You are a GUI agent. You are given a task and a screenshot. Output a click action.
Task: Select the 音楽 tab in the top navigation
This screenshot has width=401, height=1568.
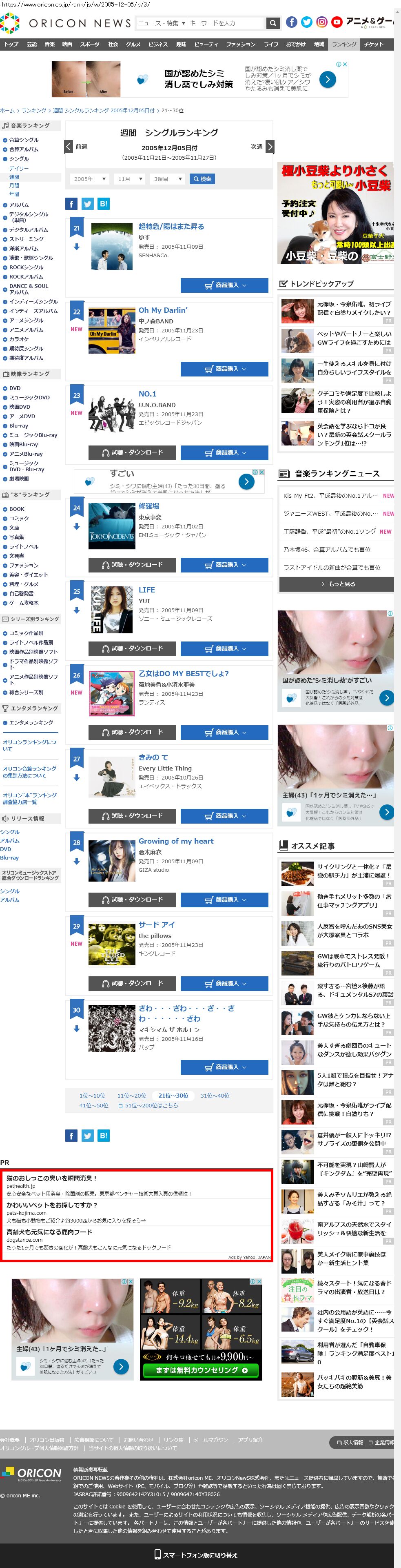point(50,45)
